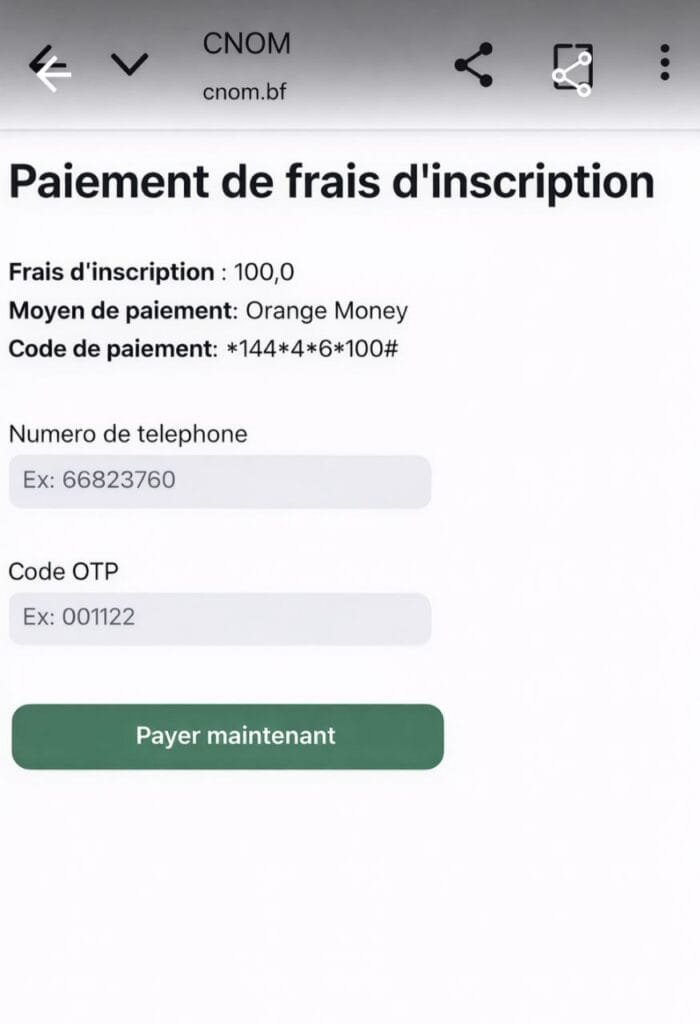Share this page
Viewport: 700px width, 1024px height.
pos(473,65)
